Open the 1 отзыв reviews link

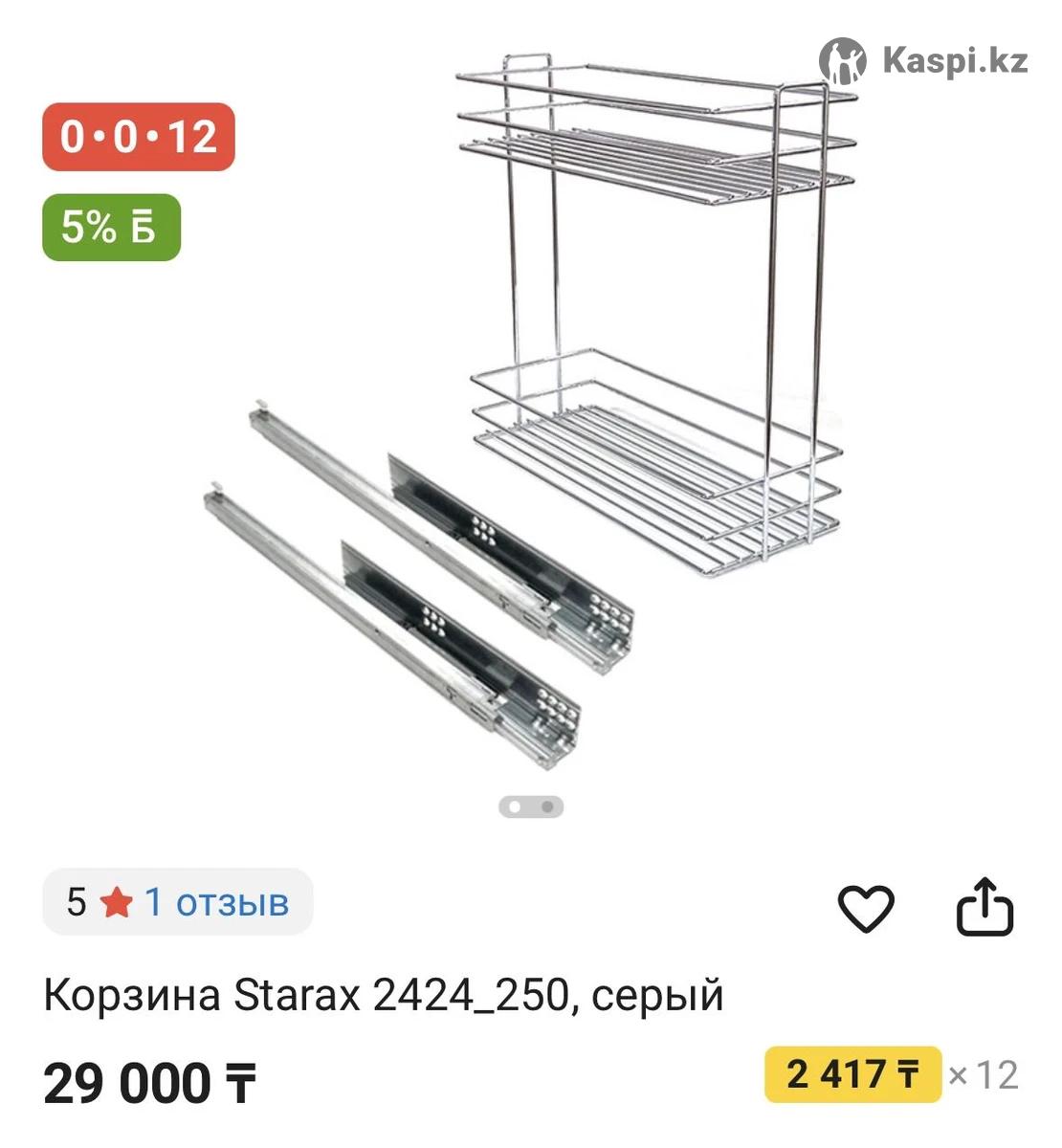pos(216,902)
